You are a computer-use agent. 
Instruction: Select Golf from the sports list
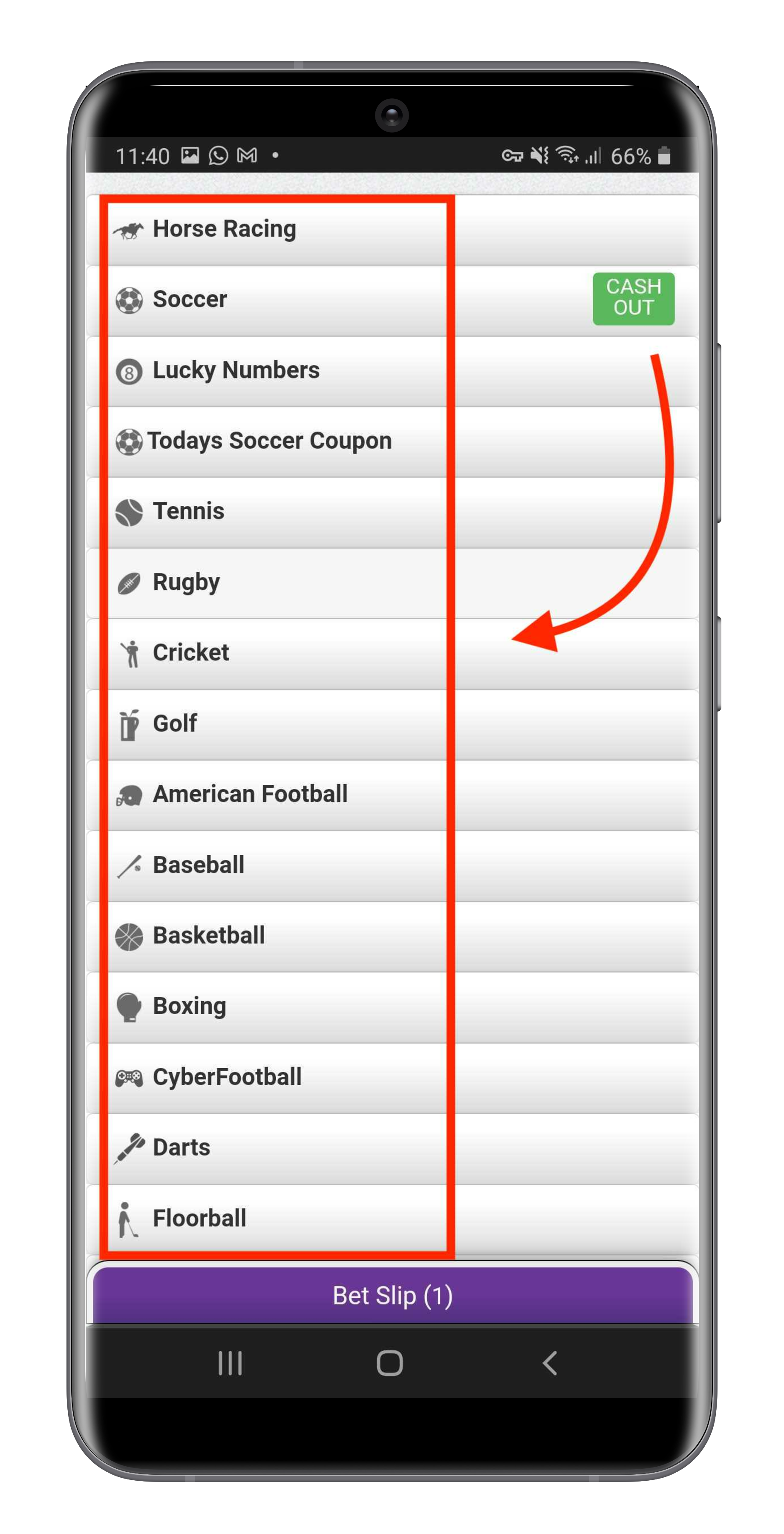392,724
